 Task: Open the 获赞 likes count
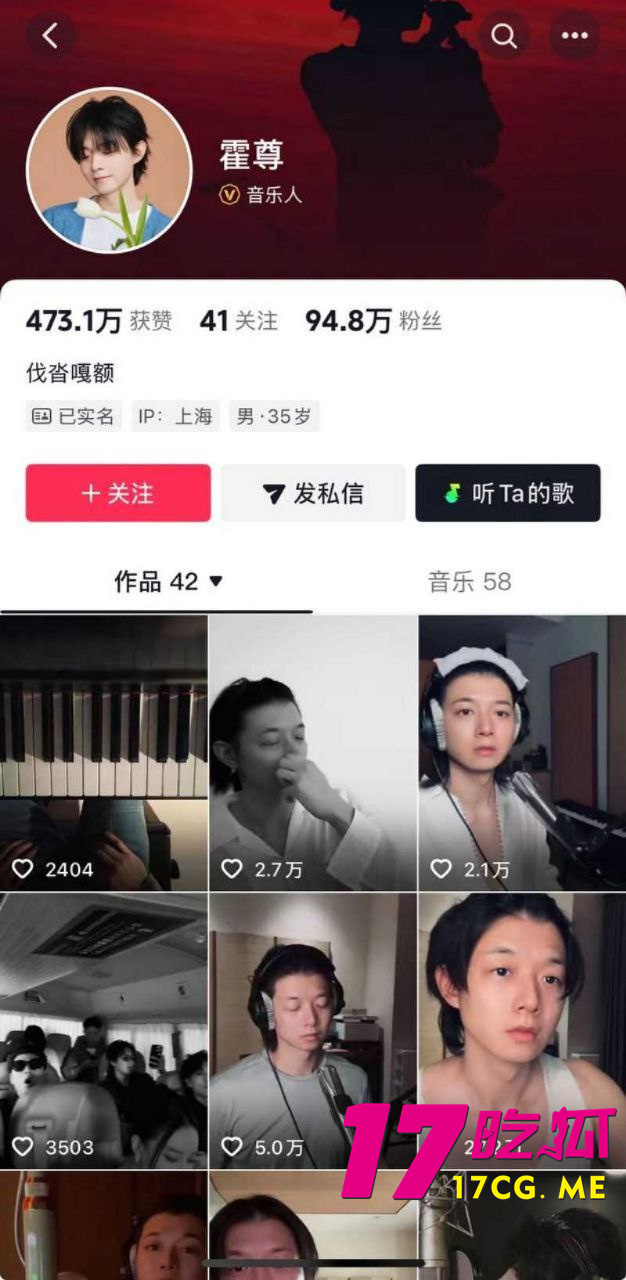point(98,321)
